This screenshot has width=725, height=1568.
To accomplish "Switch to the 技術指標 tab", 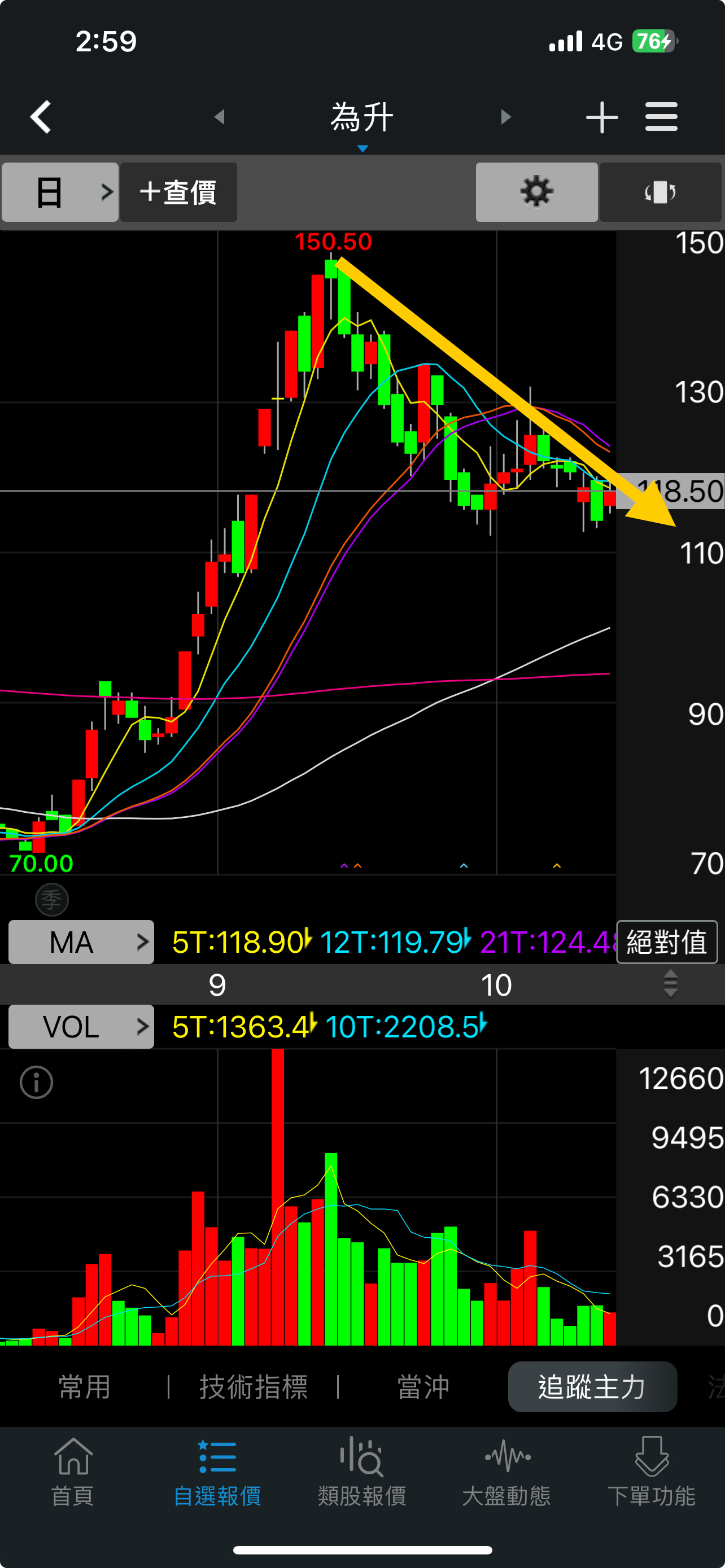I will click(x=254, y=1387).
